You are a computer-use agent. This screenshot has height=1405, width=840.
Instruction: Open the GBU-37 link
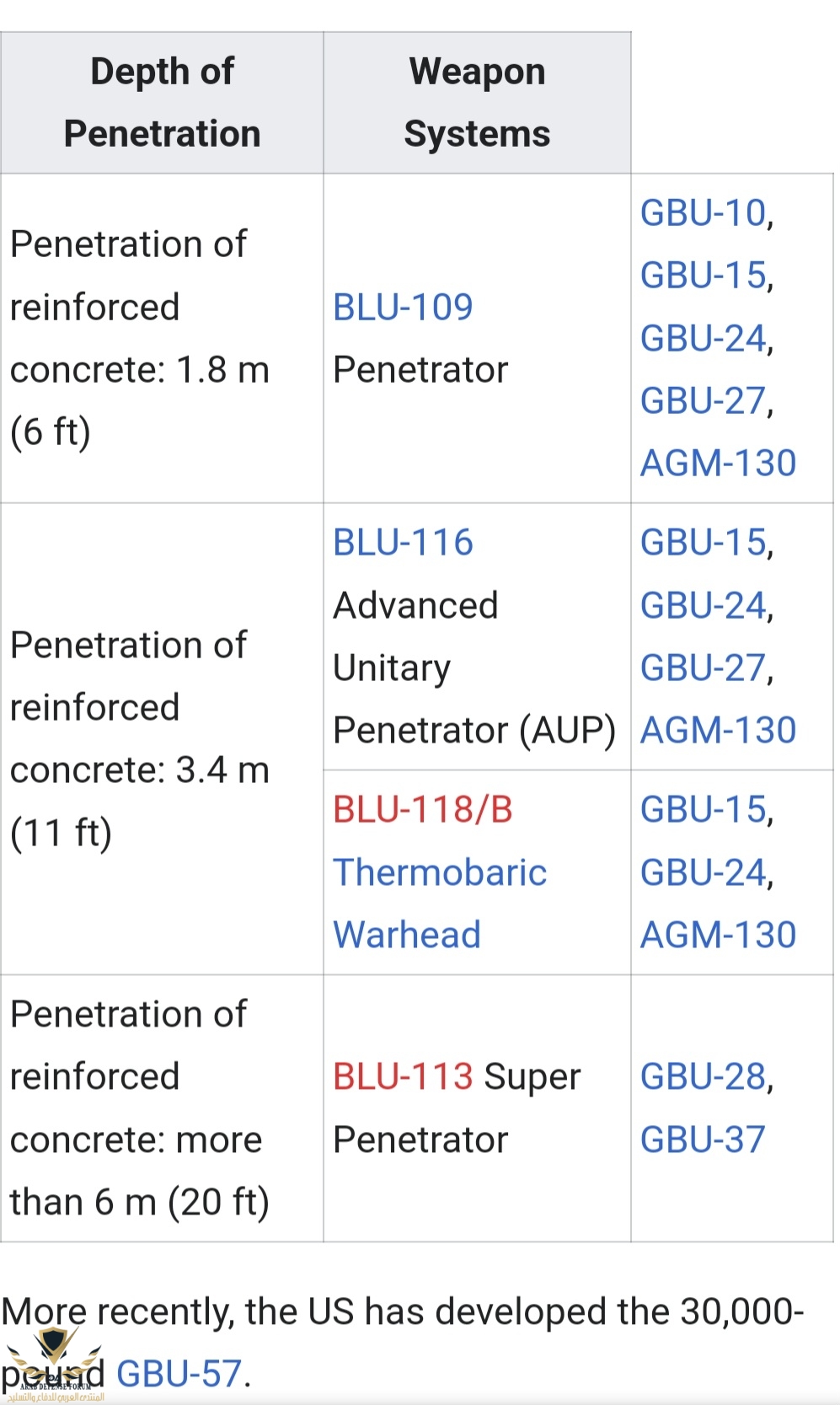703,1140
